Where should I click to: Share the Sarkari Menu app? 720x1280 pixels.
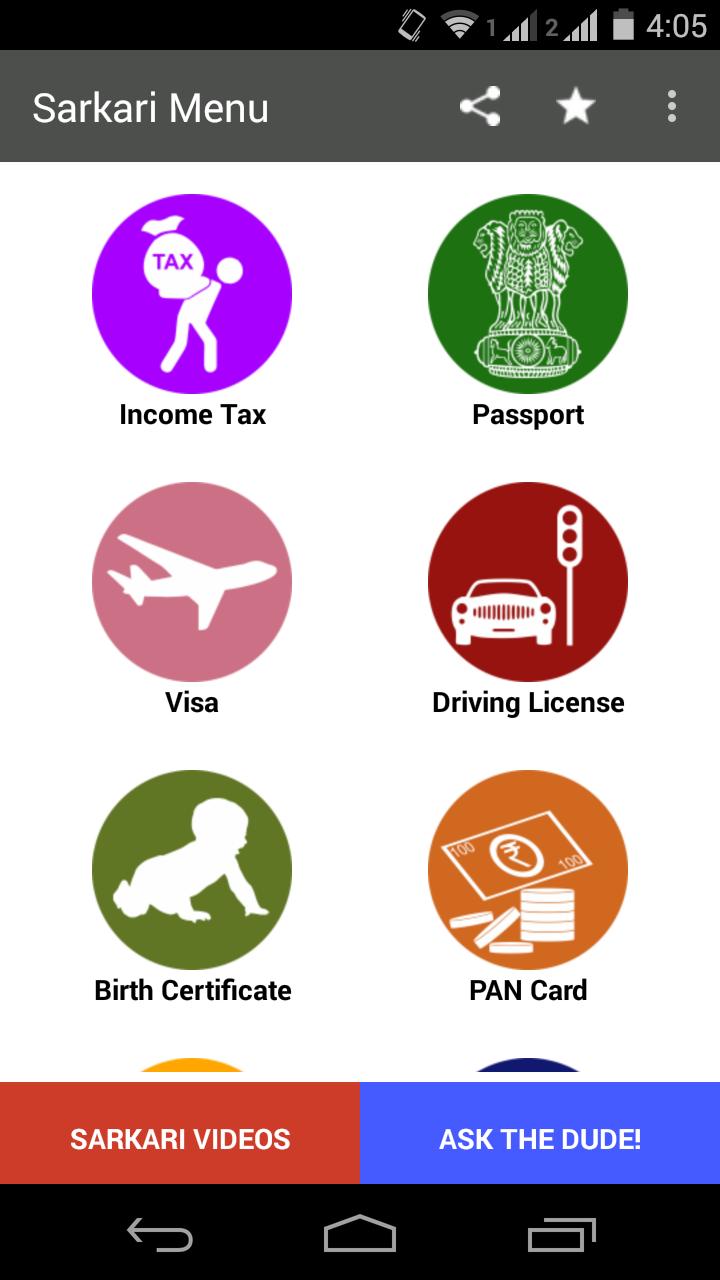[x=480, y=107]
